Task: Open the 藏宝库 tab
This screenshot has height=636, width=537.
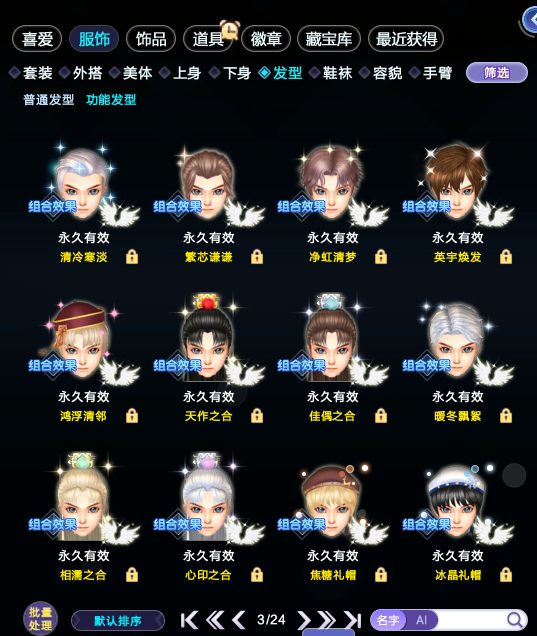Action: tap(329, 39)
